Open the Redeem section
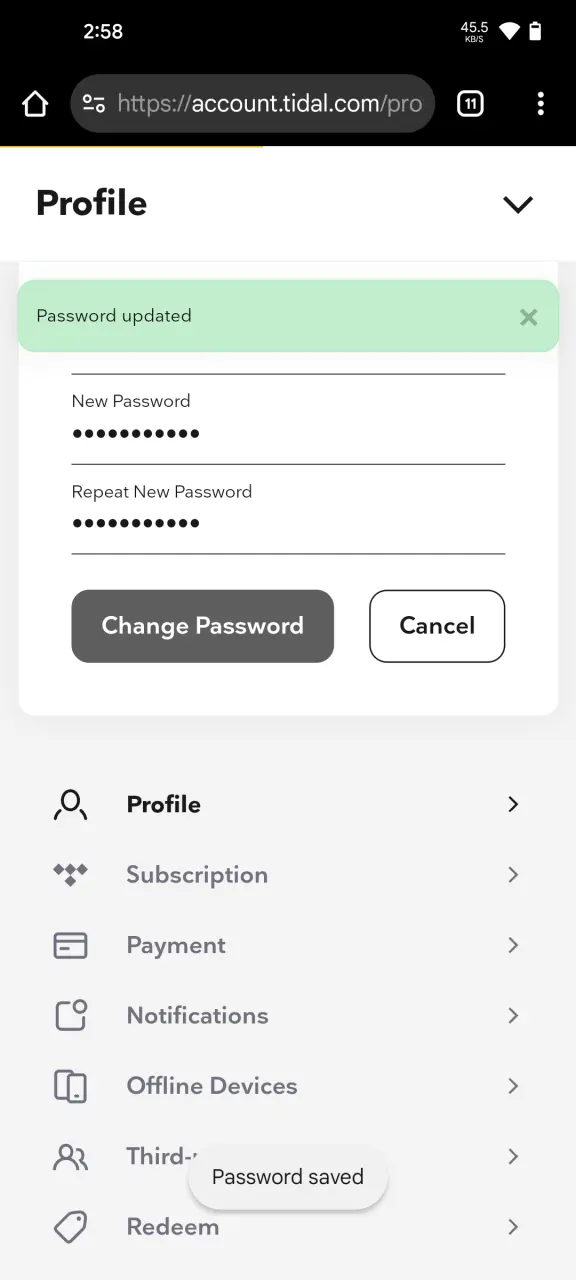 coord(288,1227)
